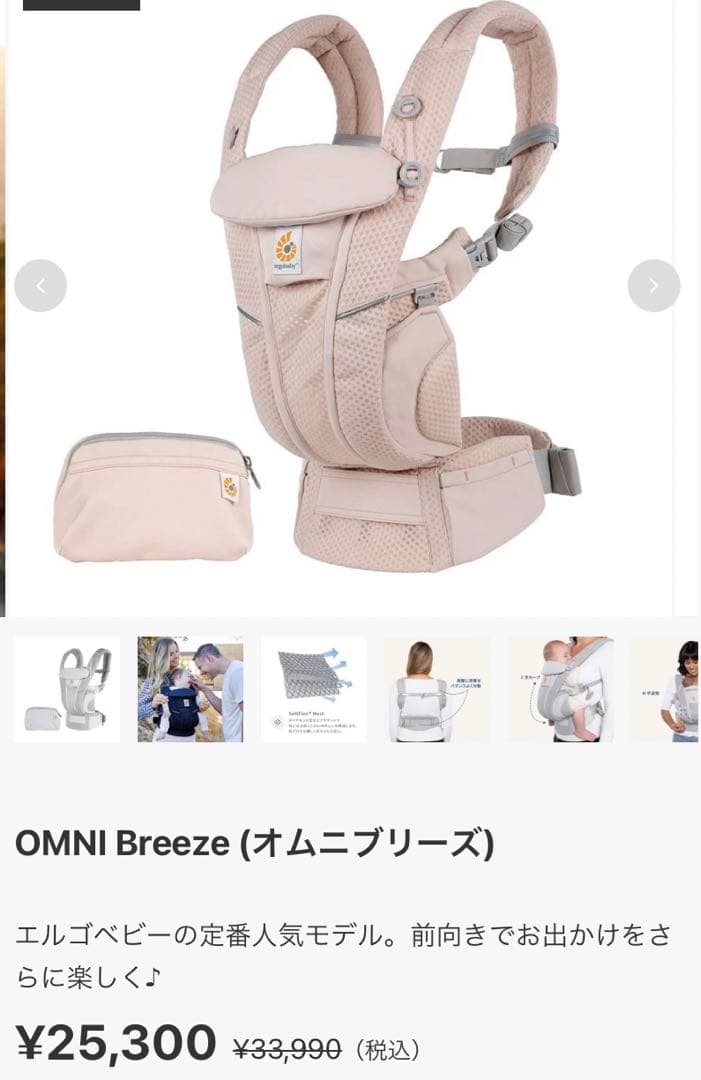Viewport: 701px width, 1080px height.
Task: Show the previous product image
Action: click(41, 286)
